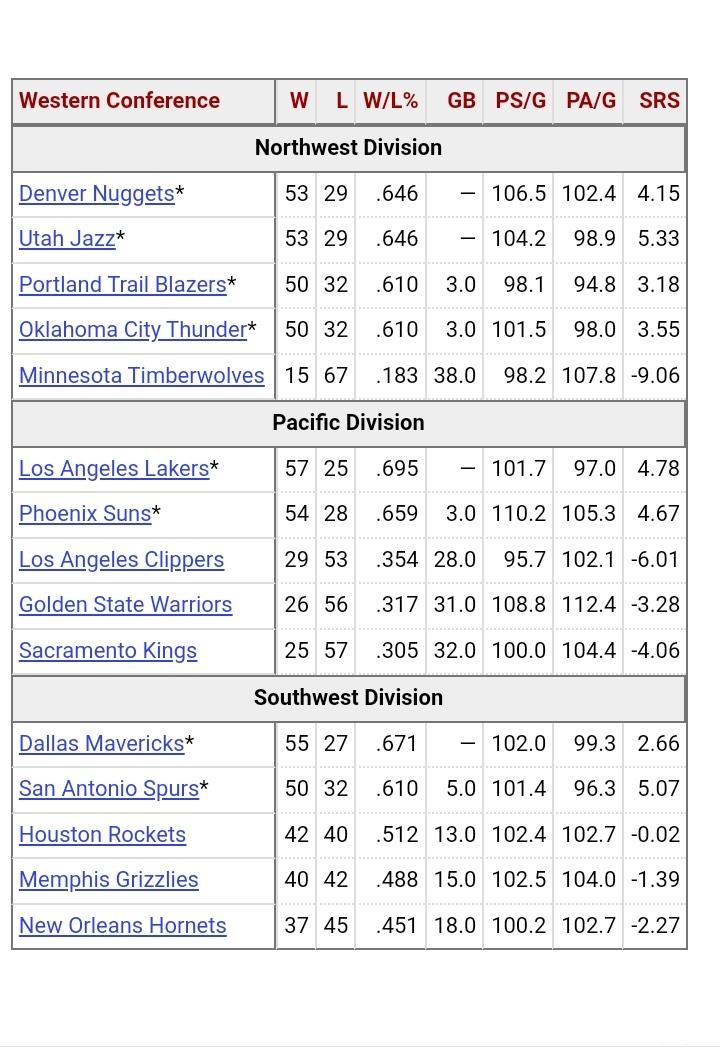Image resolution: width=720 pixels, height=1051 pixels.
Task: Tap the Golden State Warriors link
Action: coord(125,605)
